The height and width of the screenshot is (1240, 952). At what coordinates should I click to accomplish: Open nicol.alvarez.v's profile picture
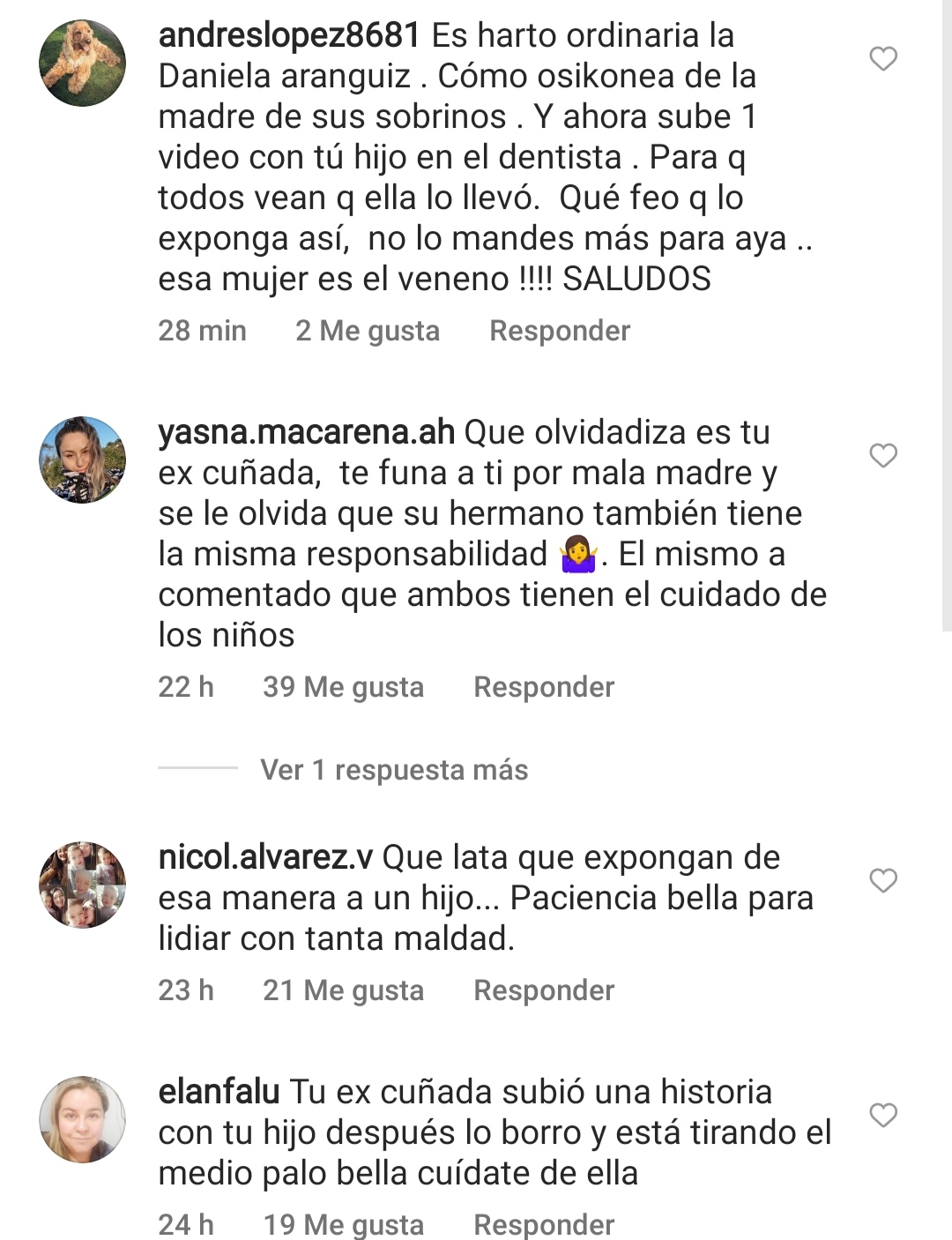click(83, 885)
